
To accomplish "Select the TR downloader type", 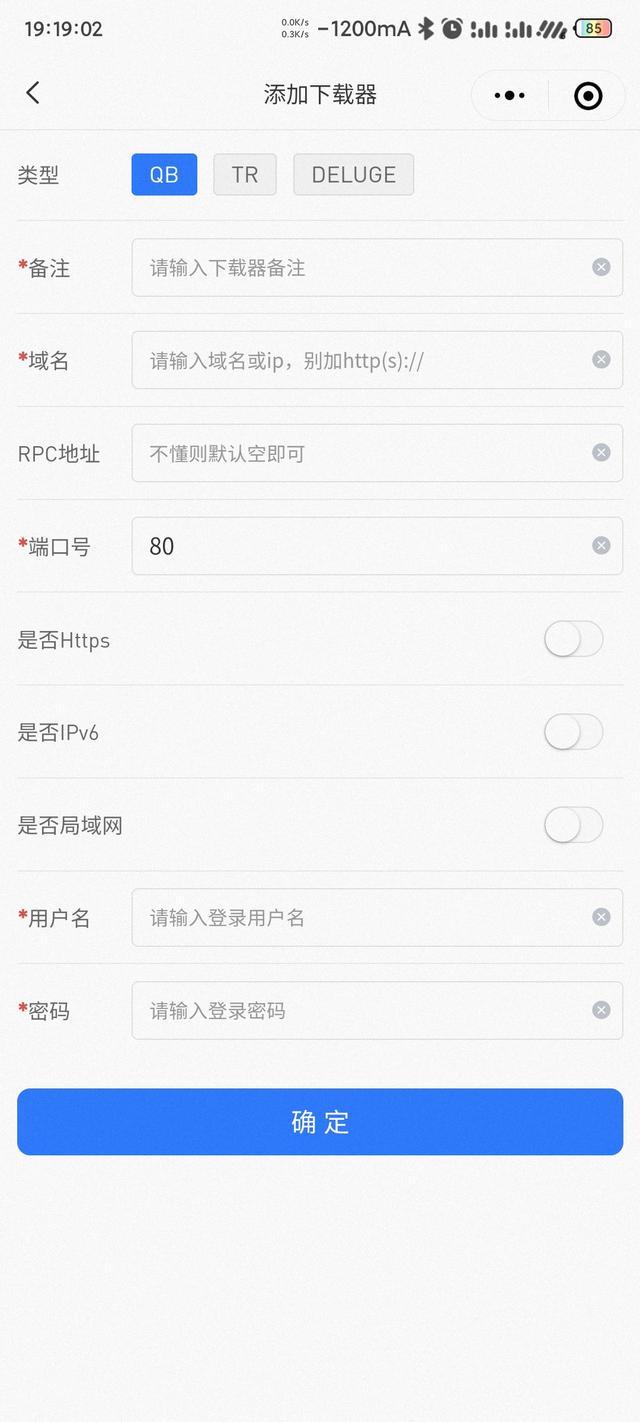I will pyautogui.click(x=245, y=174).
